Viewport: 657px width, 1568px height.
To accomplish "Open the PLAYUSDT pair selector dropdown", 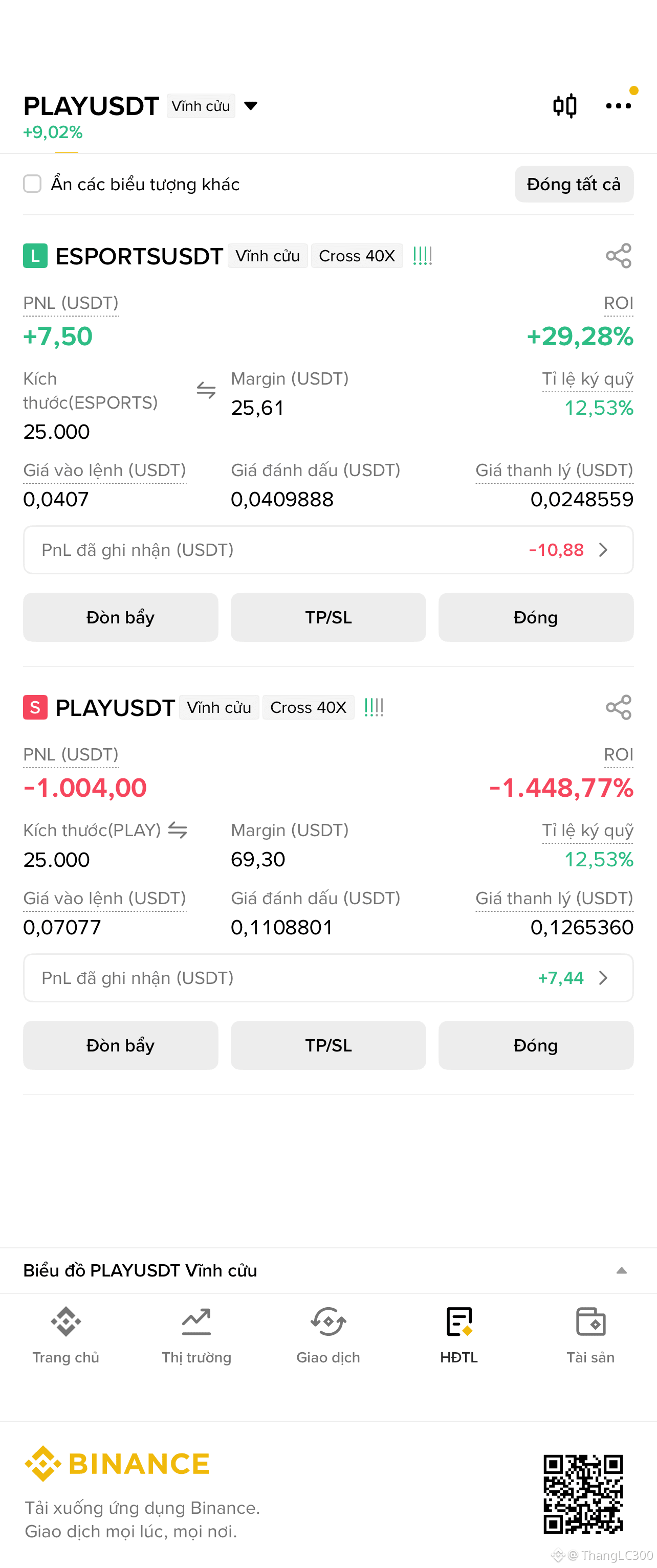I will coord(250,106).
